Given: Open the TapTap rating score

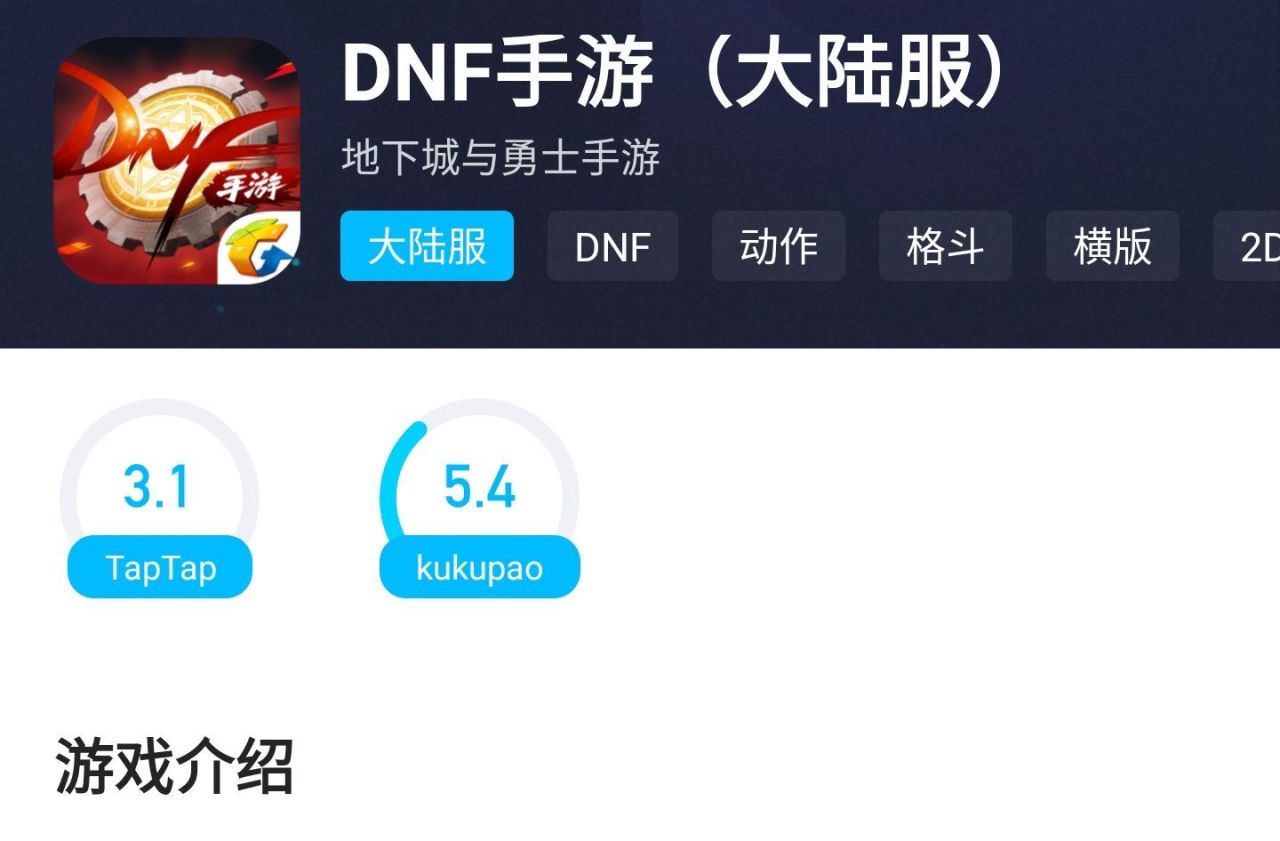Looking at the screenshot, I should [x=159, y=500].
